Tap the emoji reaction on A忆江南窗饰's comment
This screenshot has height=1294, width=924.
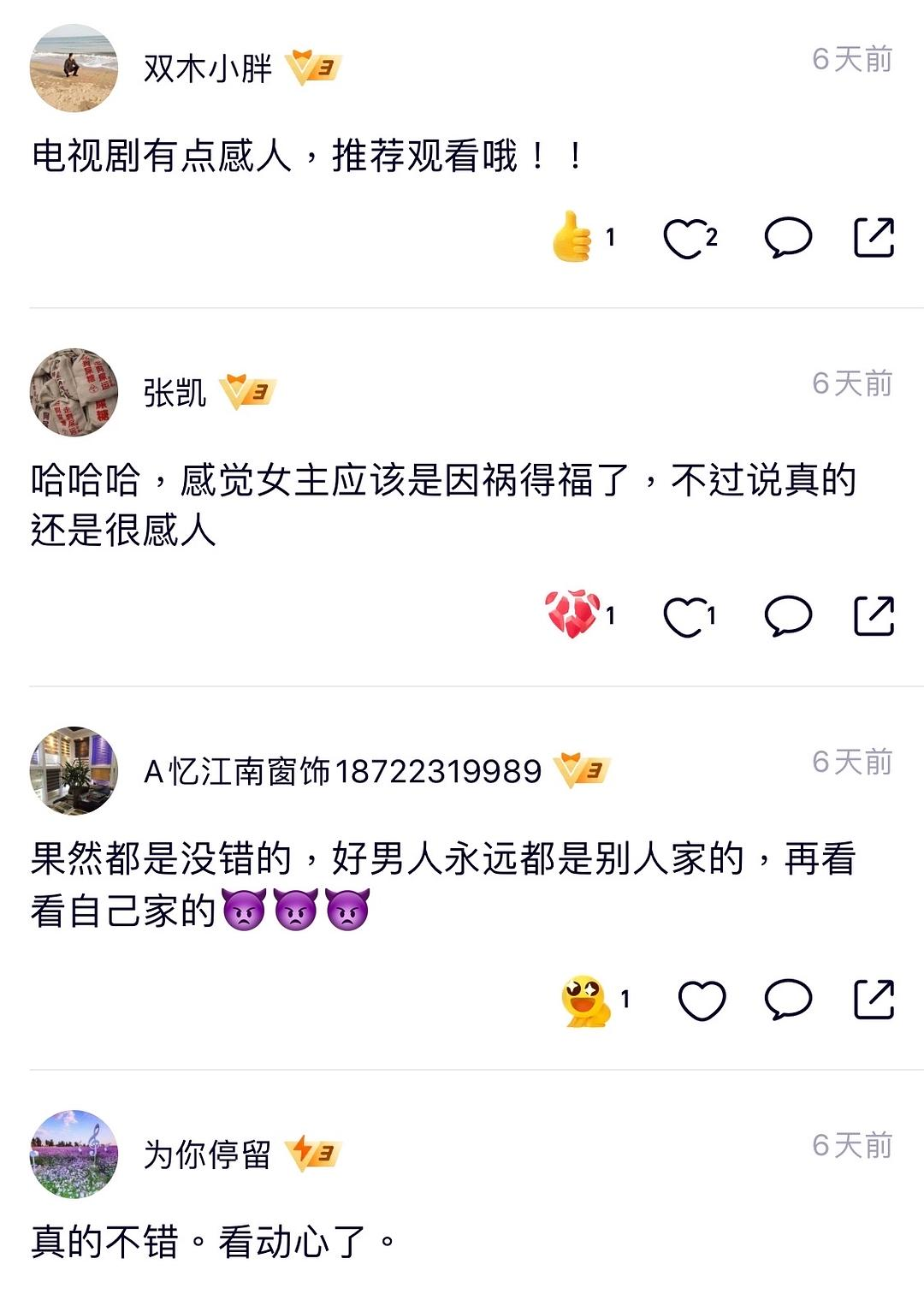coord(586,1000)
